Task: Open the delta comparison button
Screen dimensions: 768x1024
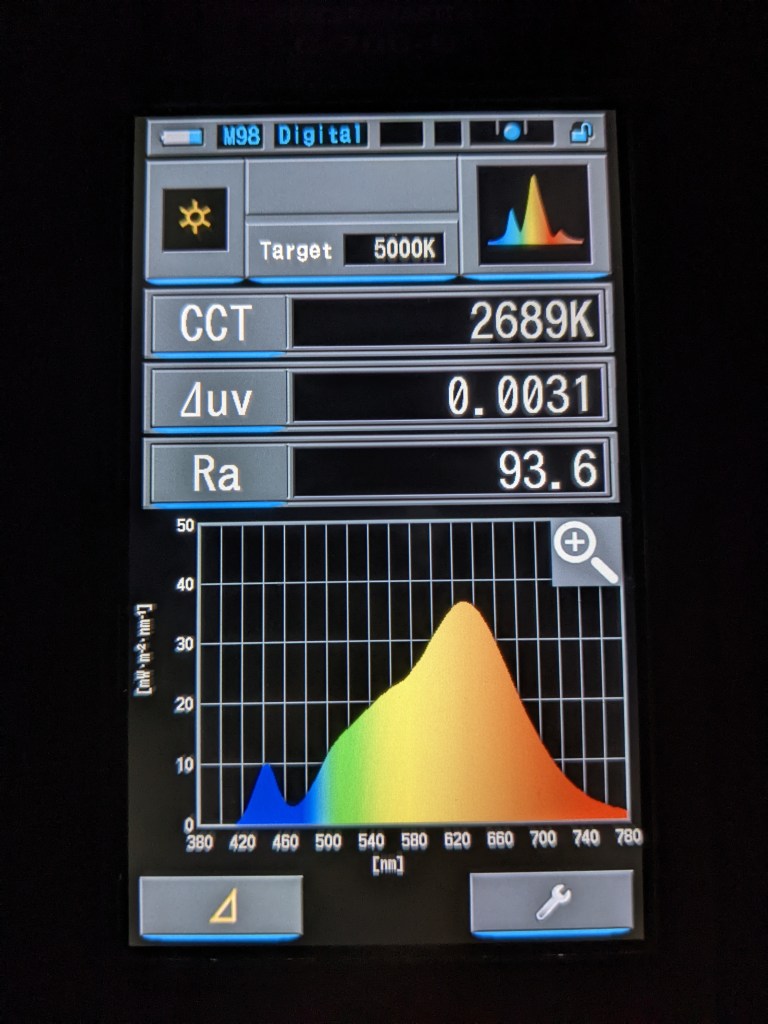Action: pos(221,907)
